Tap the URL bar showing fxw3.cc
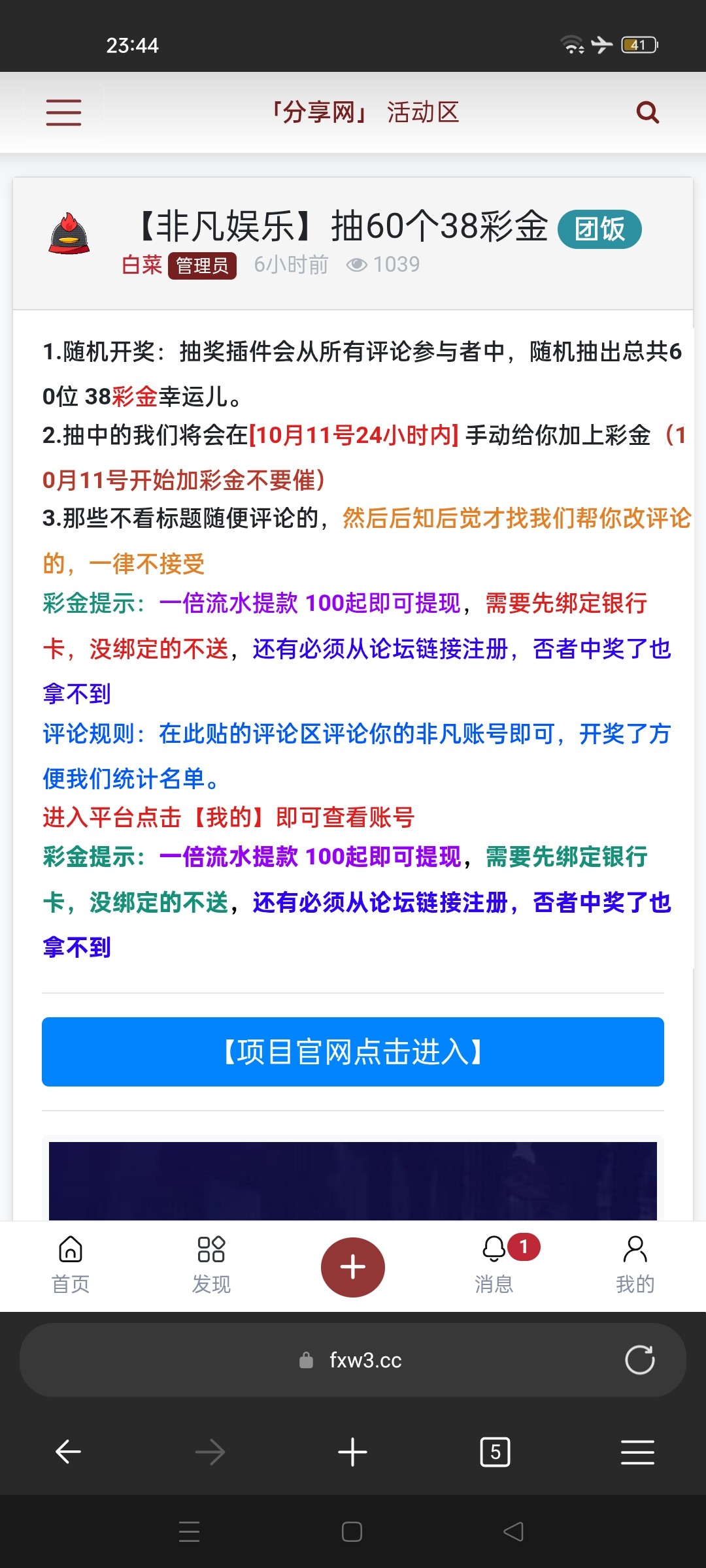The image size is (706, 1568). click(x=353, y=1360)
